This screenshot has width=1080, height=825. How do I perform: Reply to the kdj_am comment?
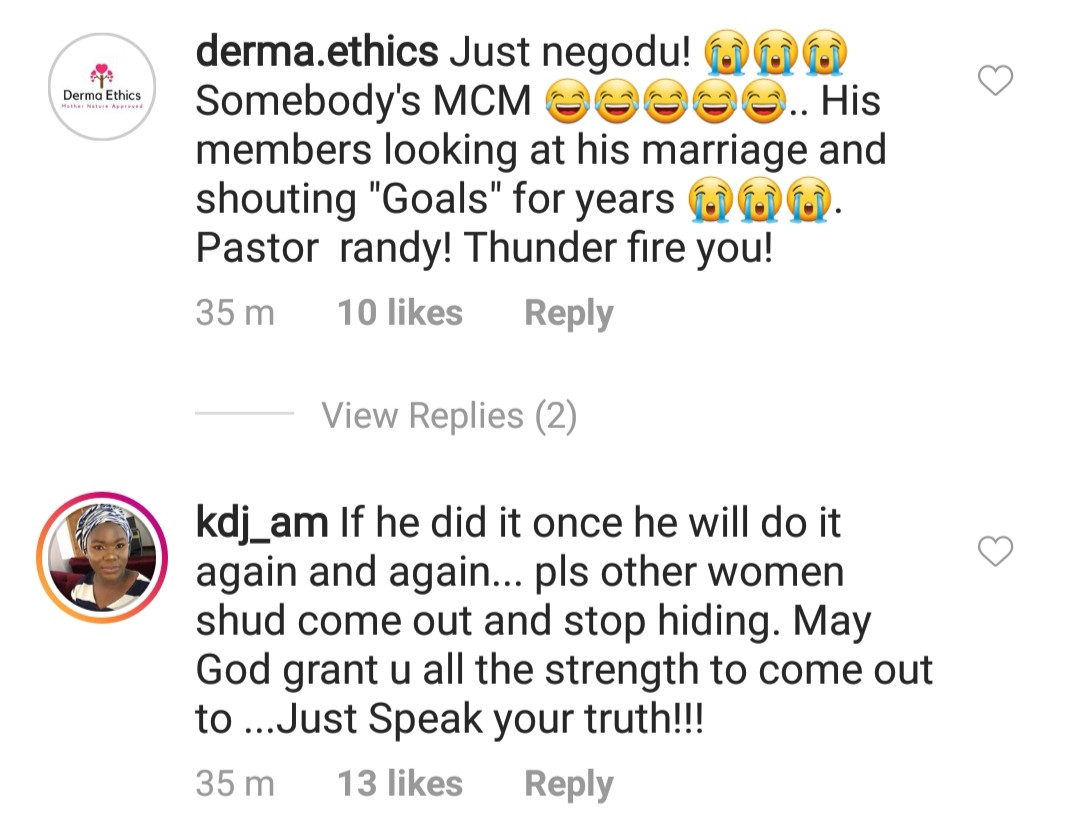(568, 784)
